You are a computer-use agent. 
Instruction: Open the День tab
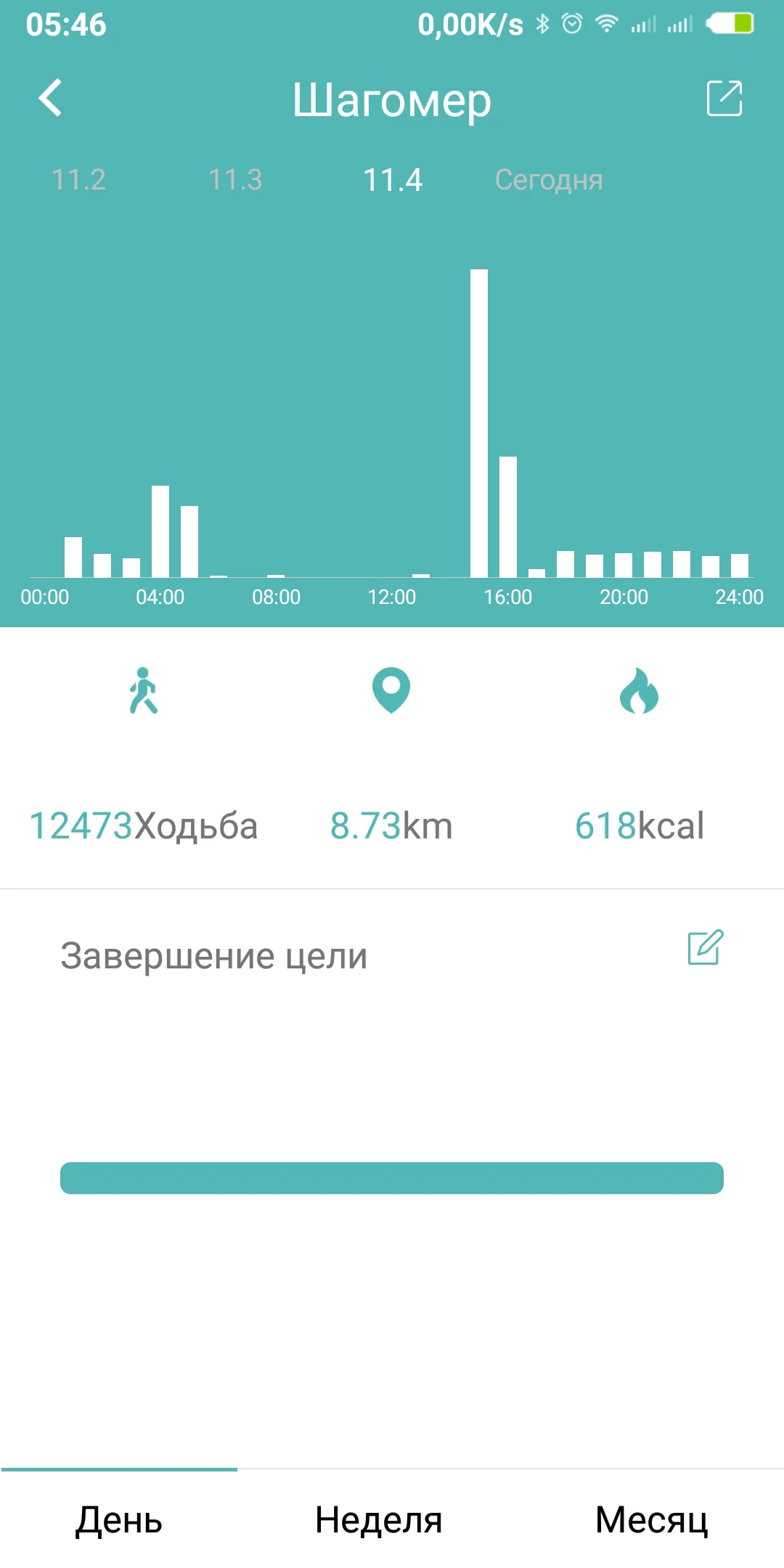pos(119,1519)
